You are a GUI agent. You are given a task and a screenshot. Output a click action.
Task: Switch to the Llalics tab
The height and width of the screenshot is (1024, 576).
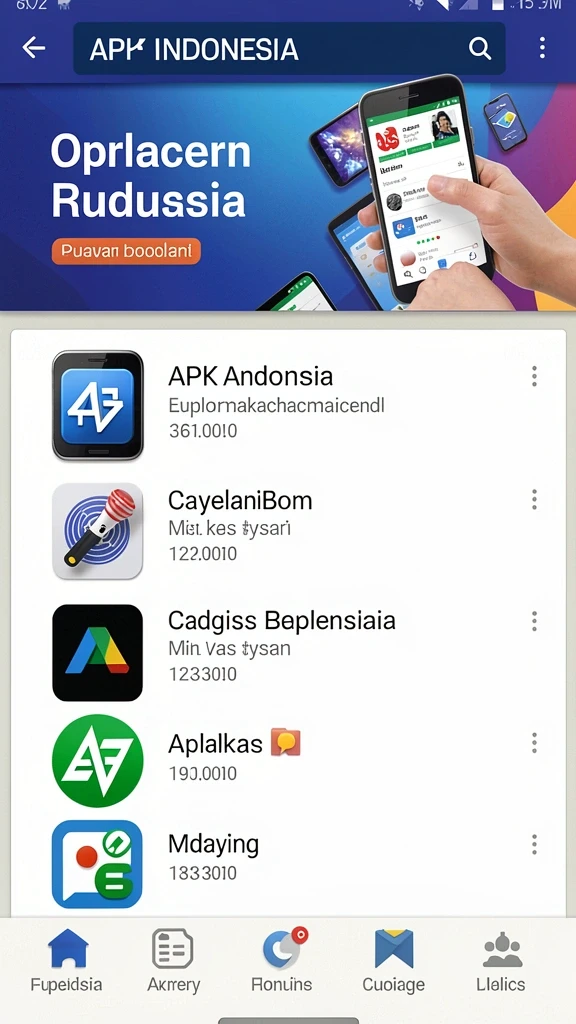coord(502,961)
